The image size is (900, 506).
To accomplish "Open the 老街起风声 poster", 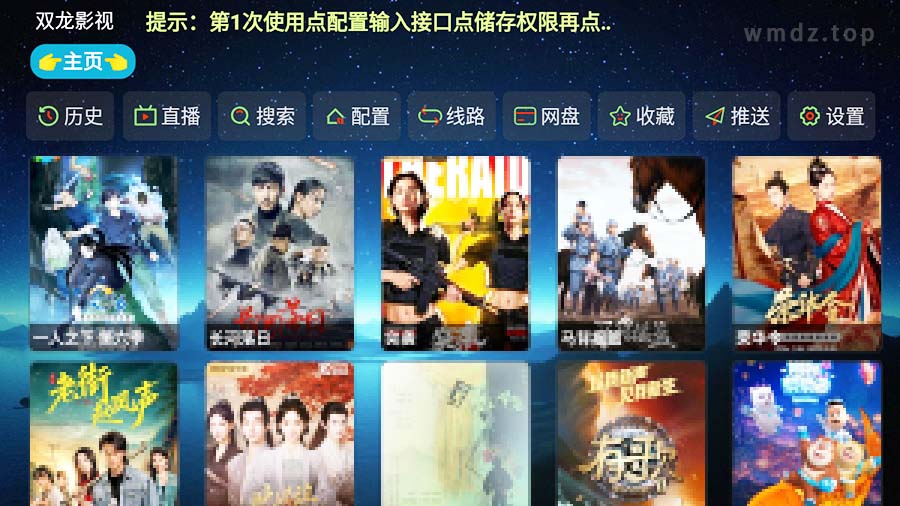I will [104, 433].
